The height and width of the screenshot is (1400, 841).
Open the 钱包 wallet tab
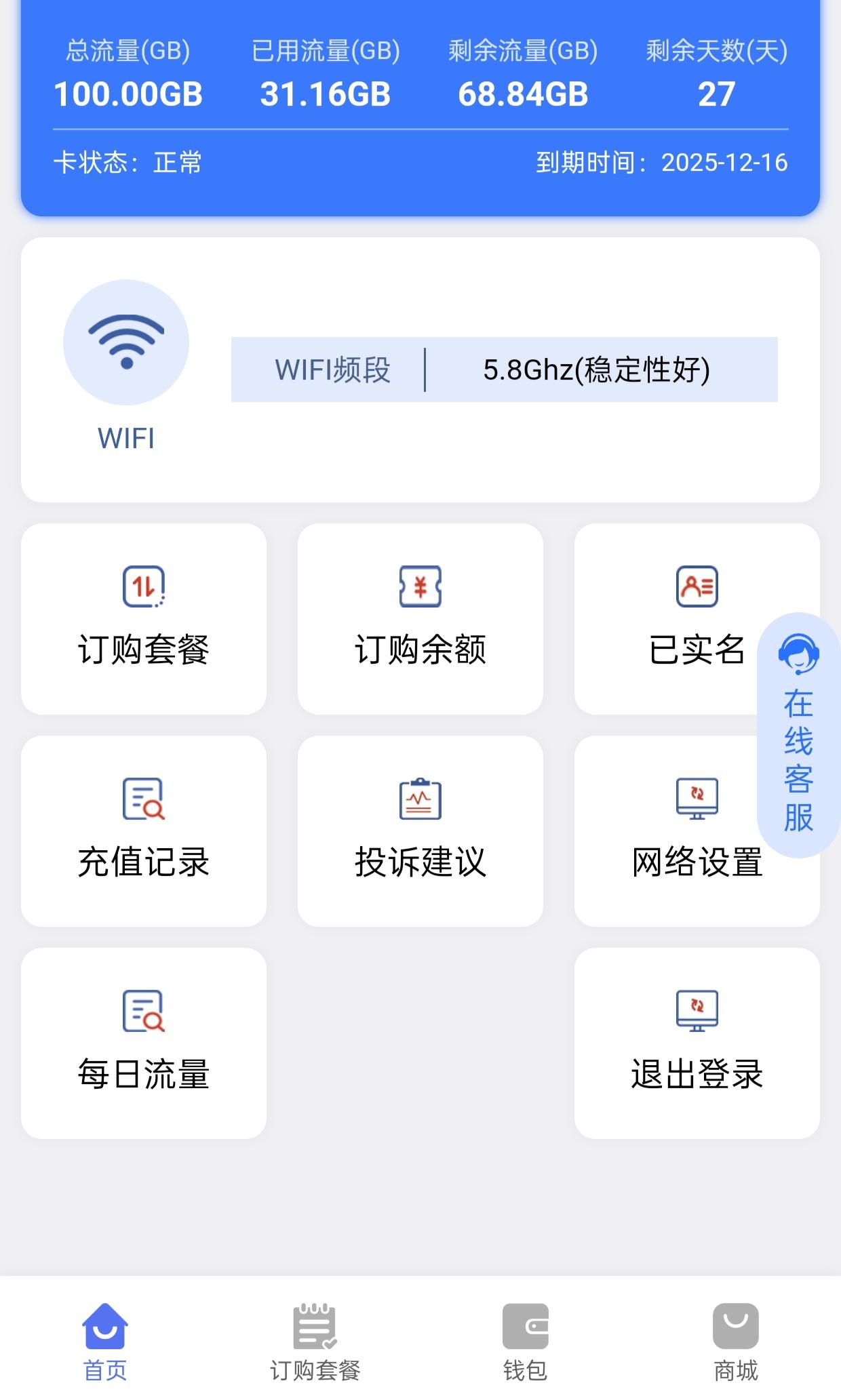click(x=526, y=1334)
